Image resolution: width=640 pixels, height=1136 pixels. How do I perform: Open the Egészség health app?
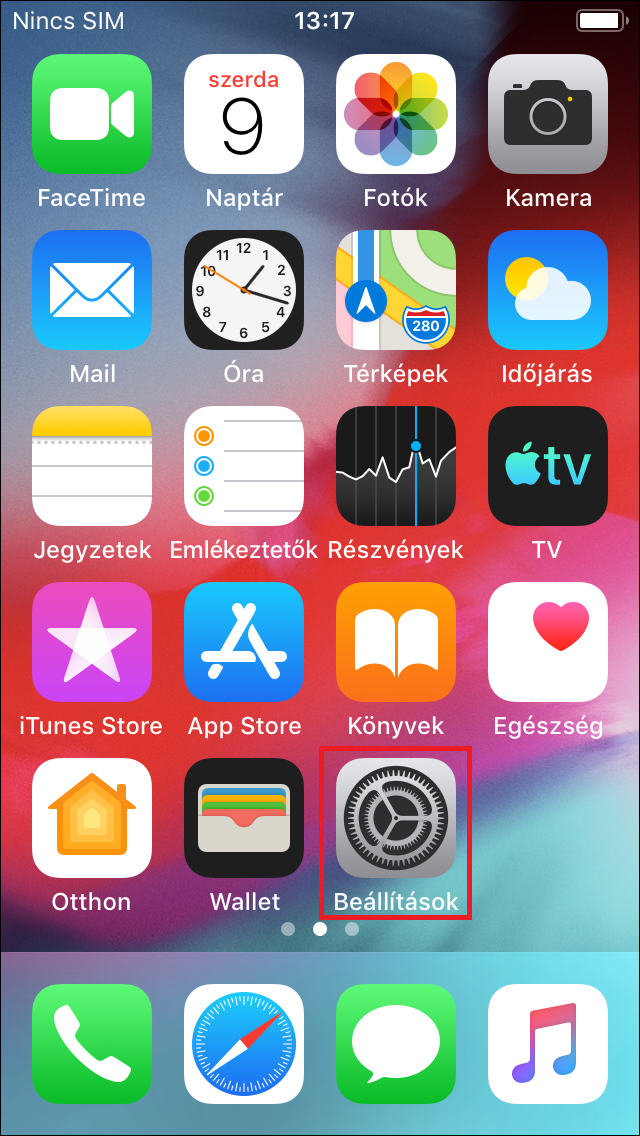[548, 642]
